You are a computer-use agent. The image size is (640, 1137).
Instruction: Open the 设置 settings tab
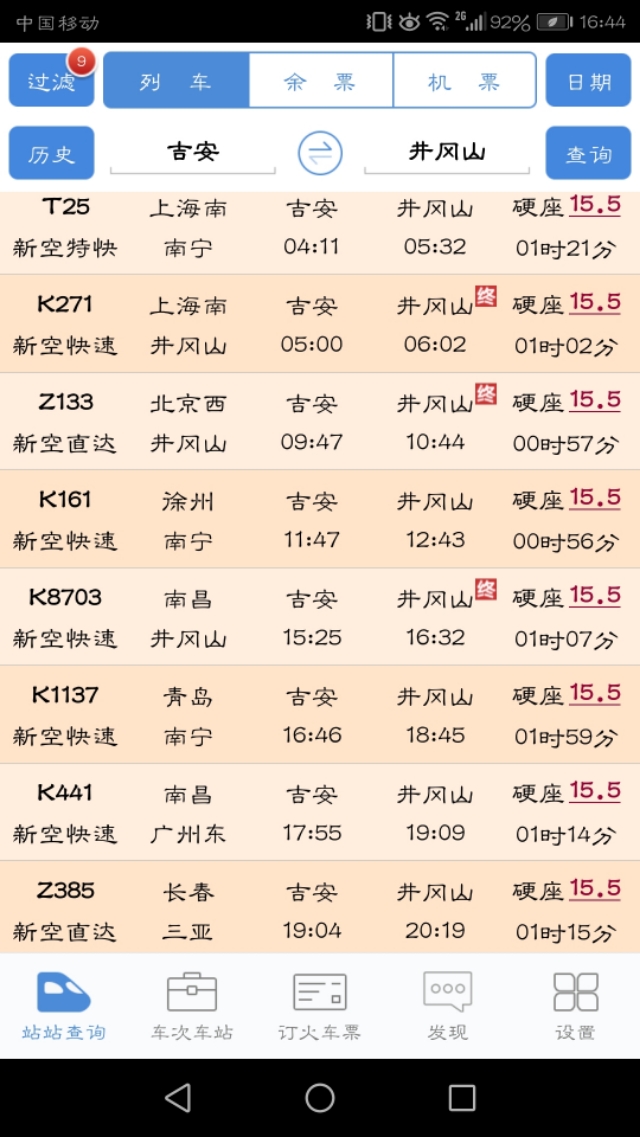[x=575, y=1006]
